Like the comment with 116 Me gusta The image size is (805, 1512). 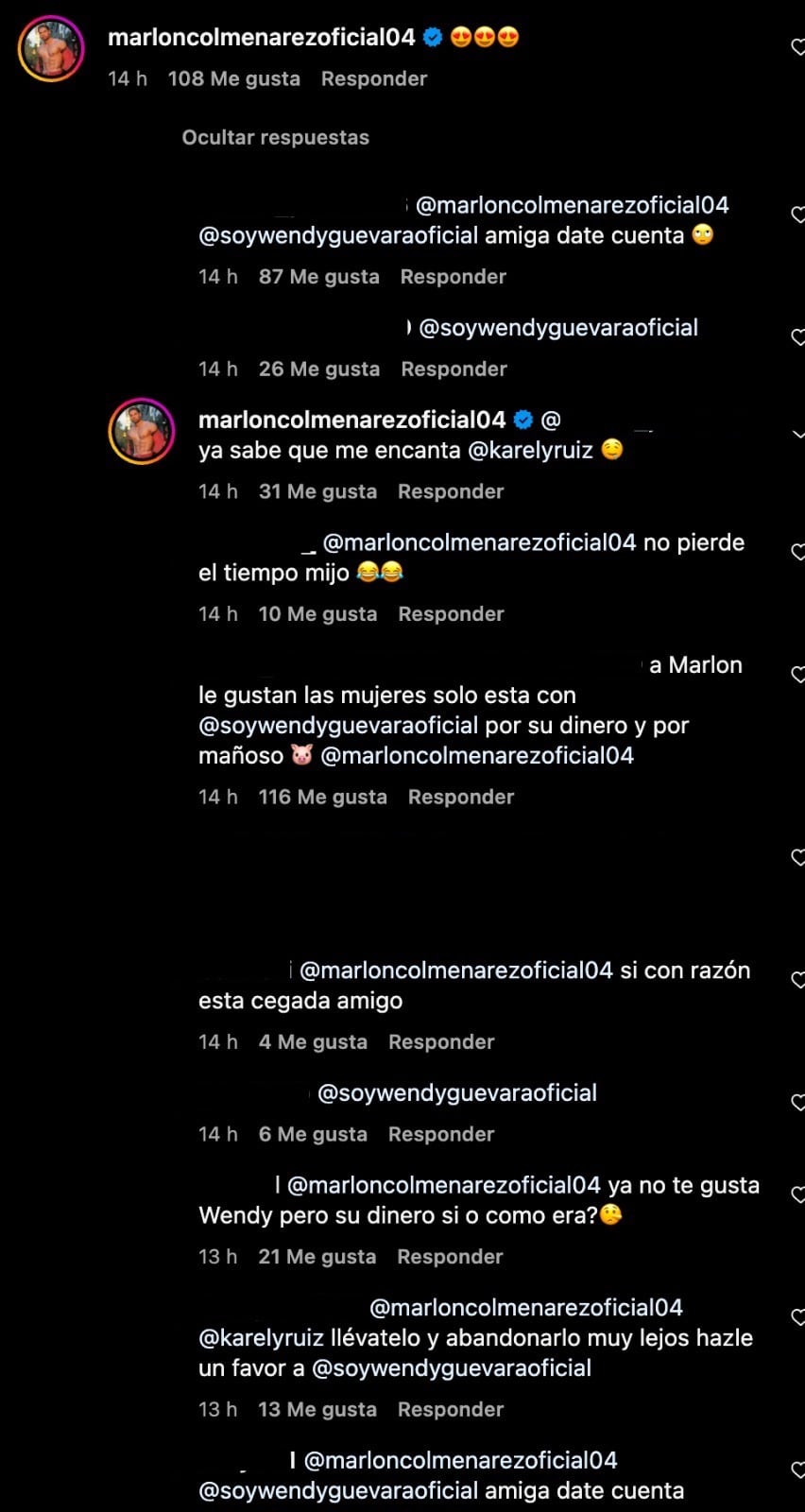click(796, 673)
